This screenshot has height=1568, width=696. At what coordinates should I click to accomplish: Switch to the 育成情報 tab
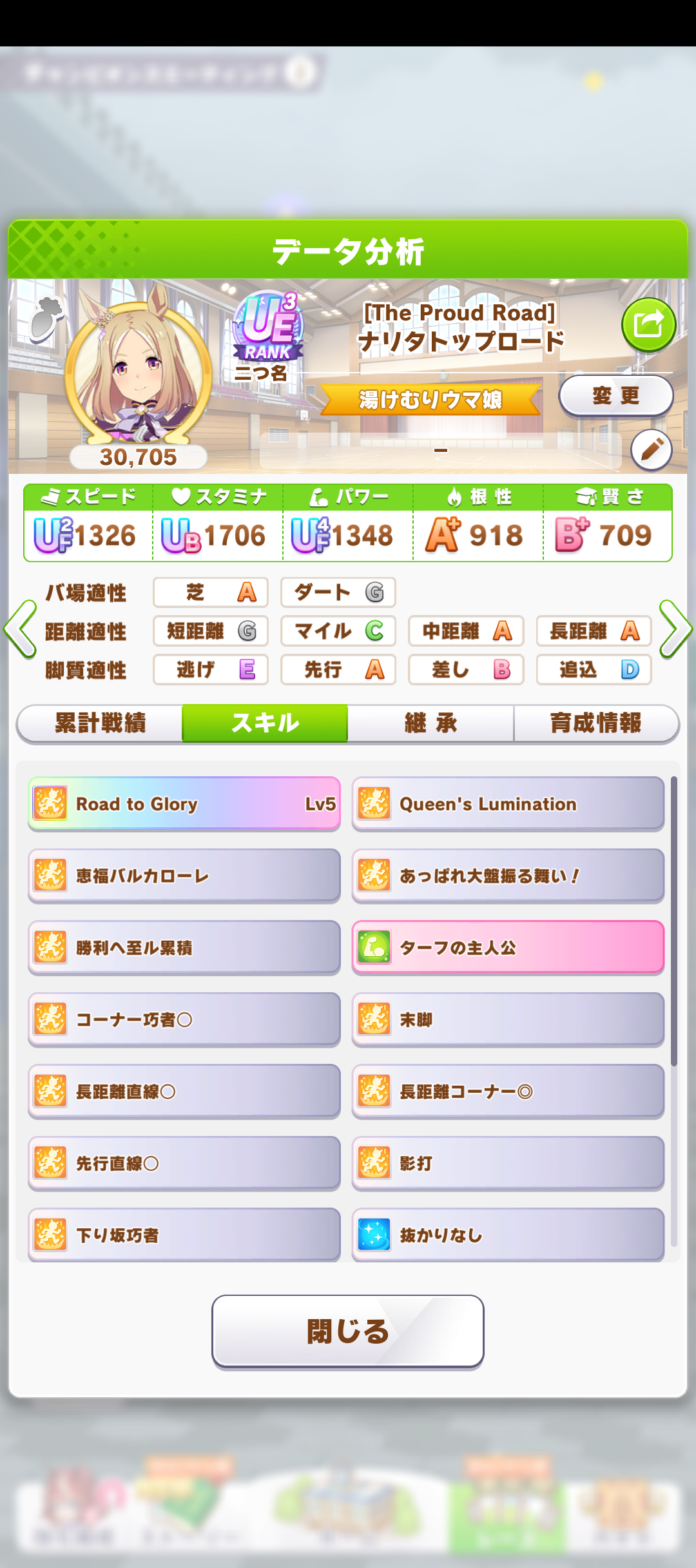(595, 723)
